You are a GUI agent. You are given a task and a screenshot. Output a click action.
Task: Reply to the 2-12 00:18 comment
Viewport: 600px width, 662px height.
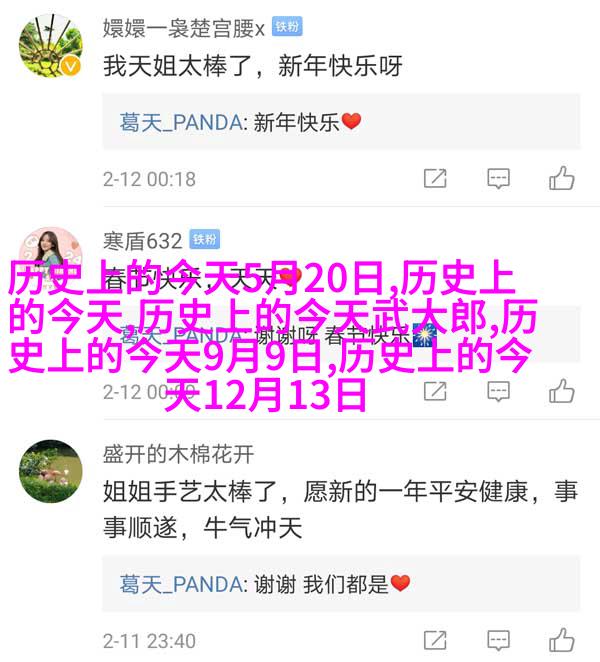498,179
